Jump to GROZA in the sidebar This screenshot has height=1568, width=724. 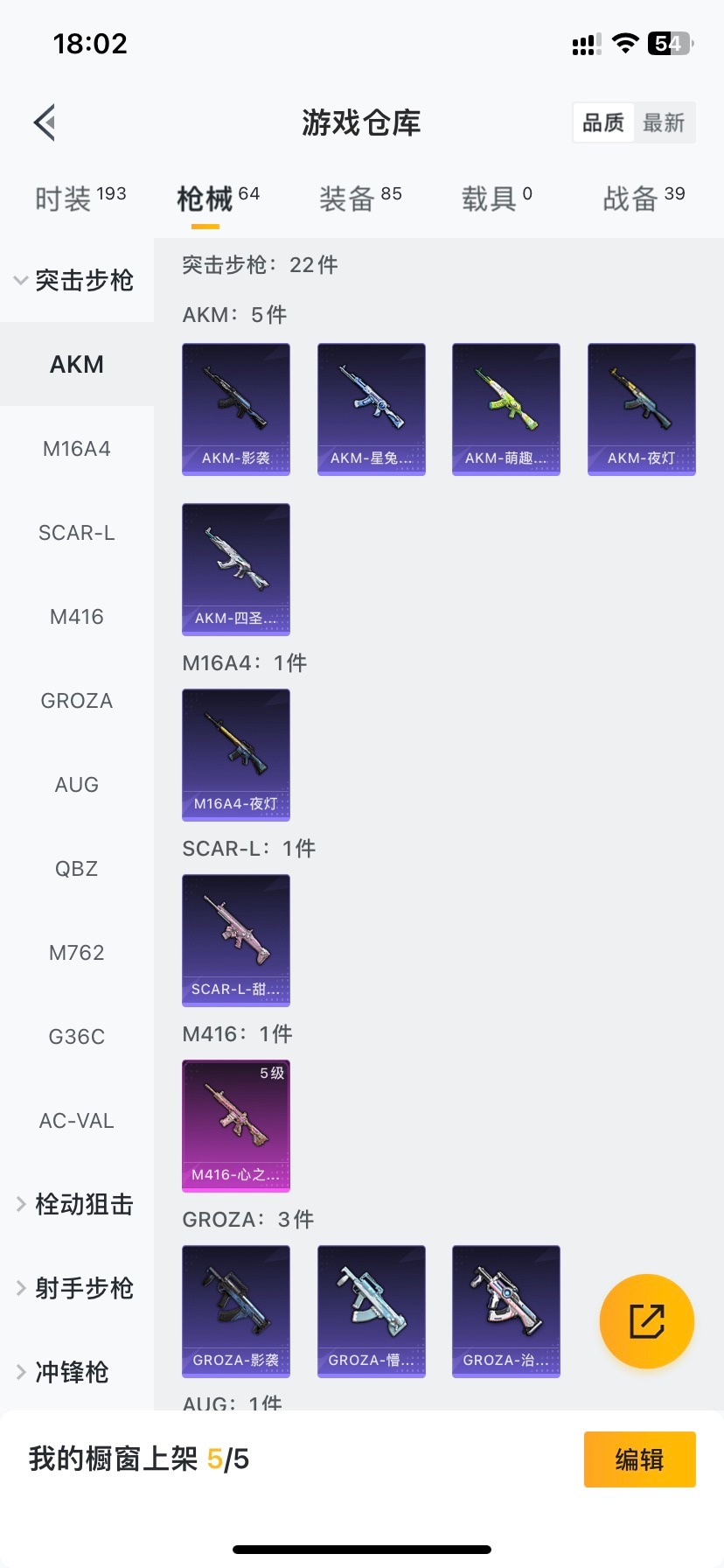(x=77, y=701)
